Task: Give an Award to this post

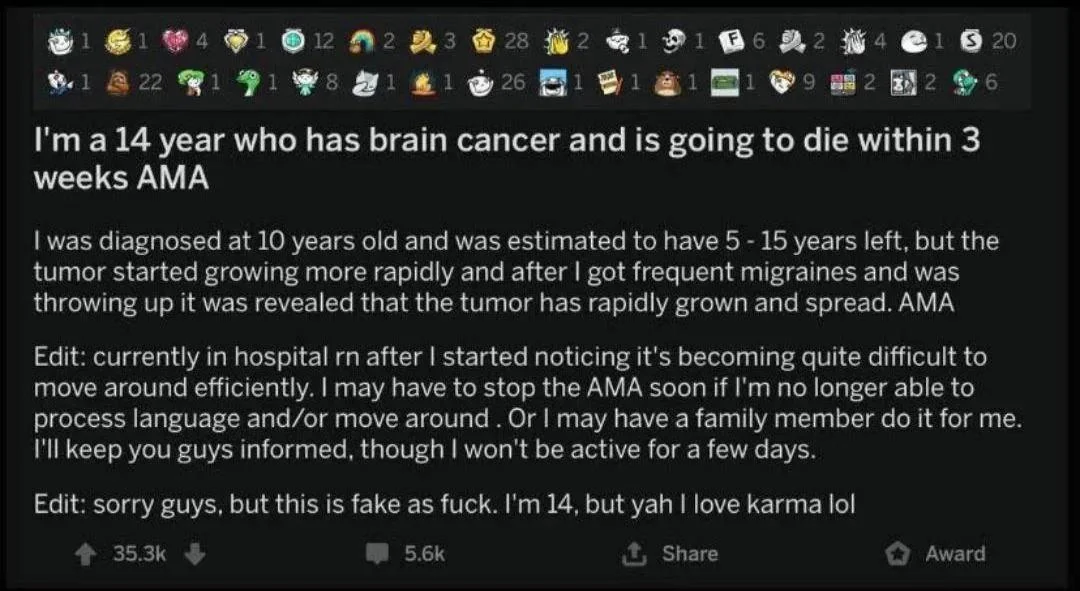Action: [935, 554]
